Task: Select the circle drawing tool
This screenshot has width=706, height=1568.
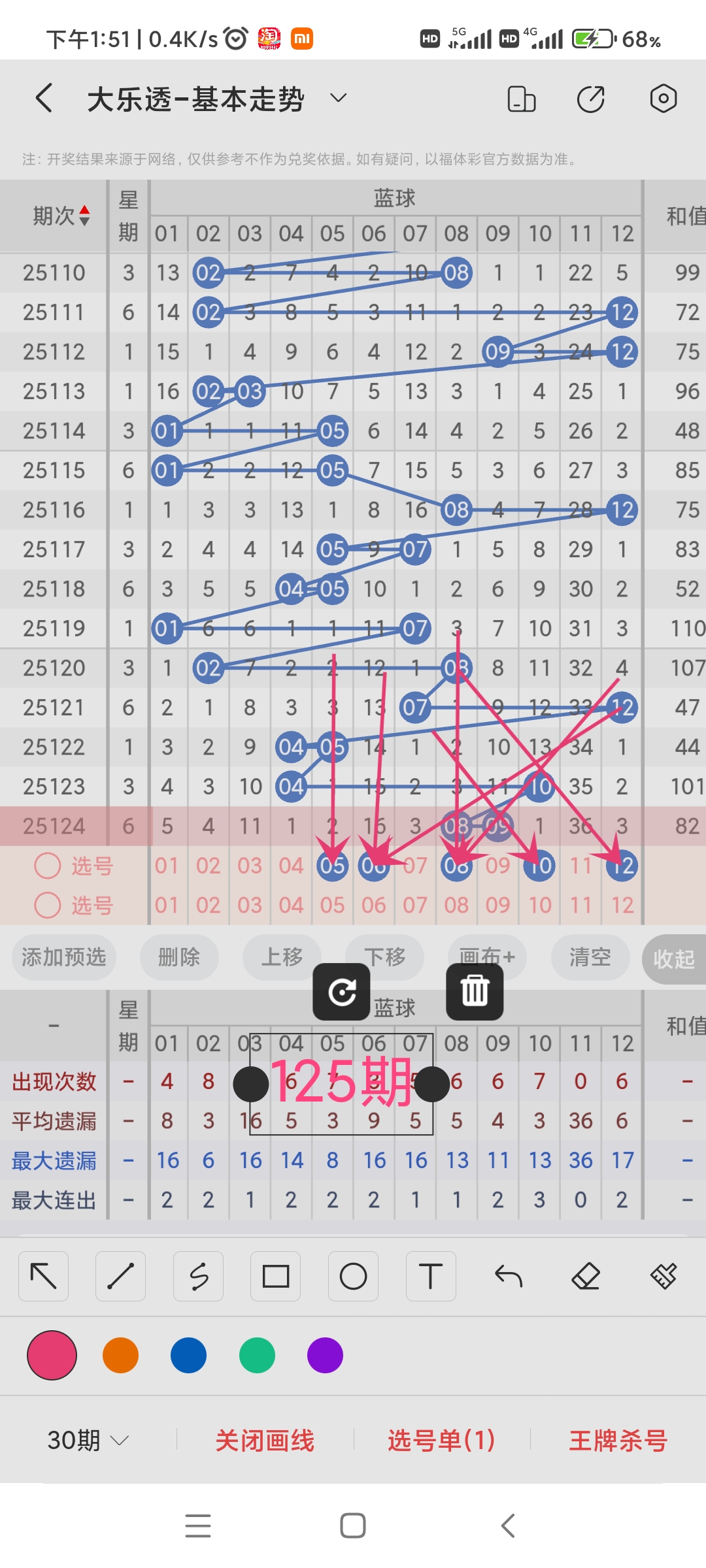Action: pos(353,1276)
